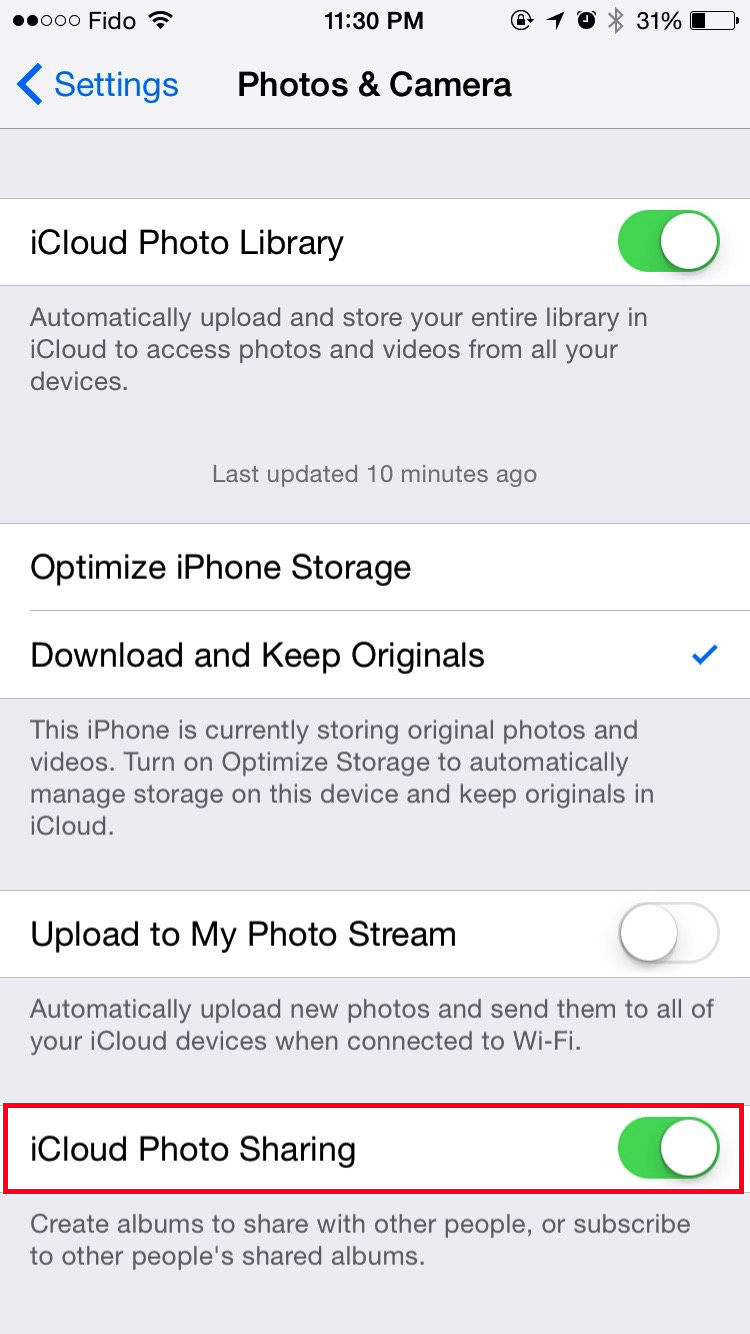The width and height of the screenshot is (750, 1334).
Task: Disable iCloud Photo Library
Action: pyautogui.click(x=667, y=241)
